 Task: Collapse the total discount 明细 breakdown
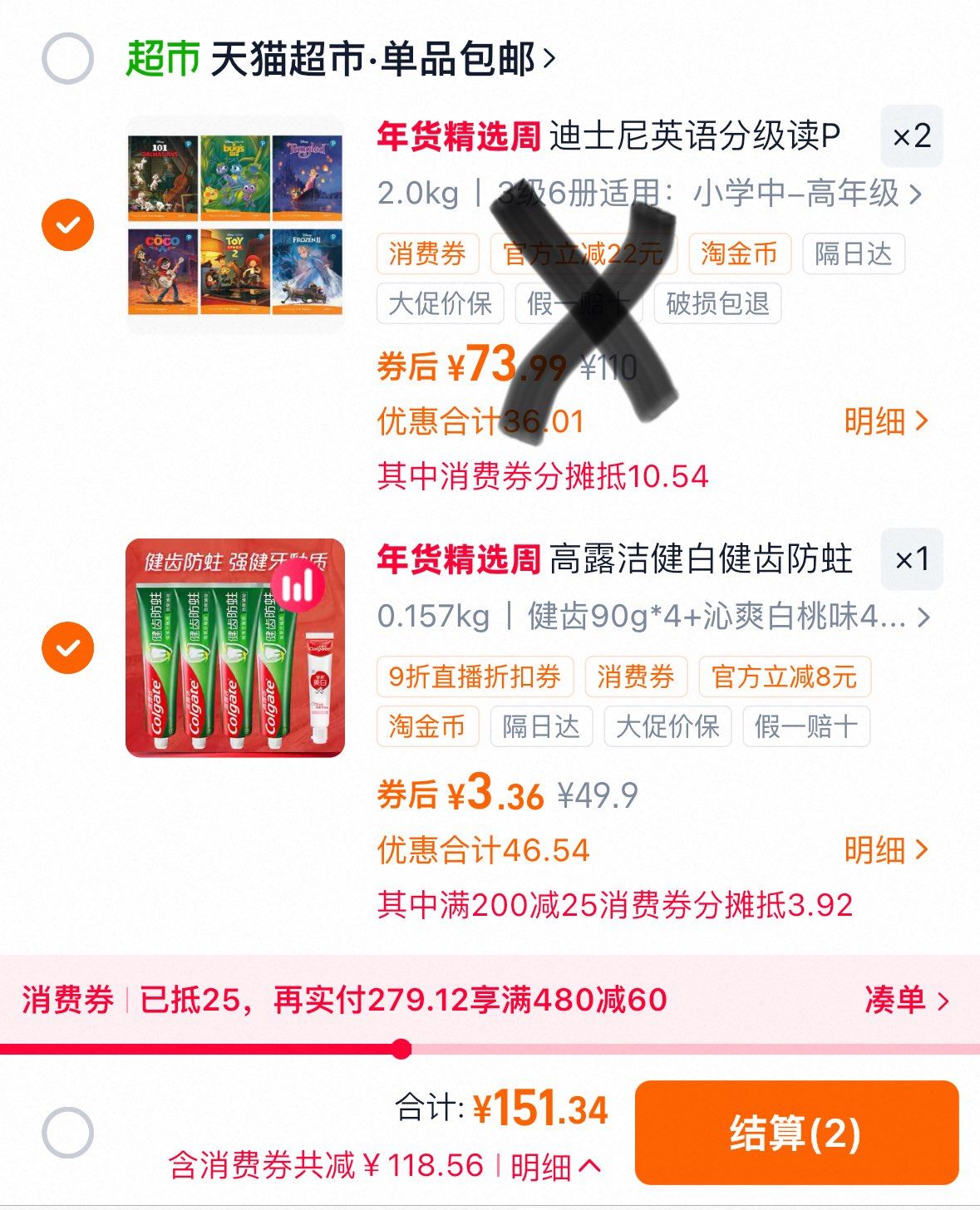point(554,1167)
